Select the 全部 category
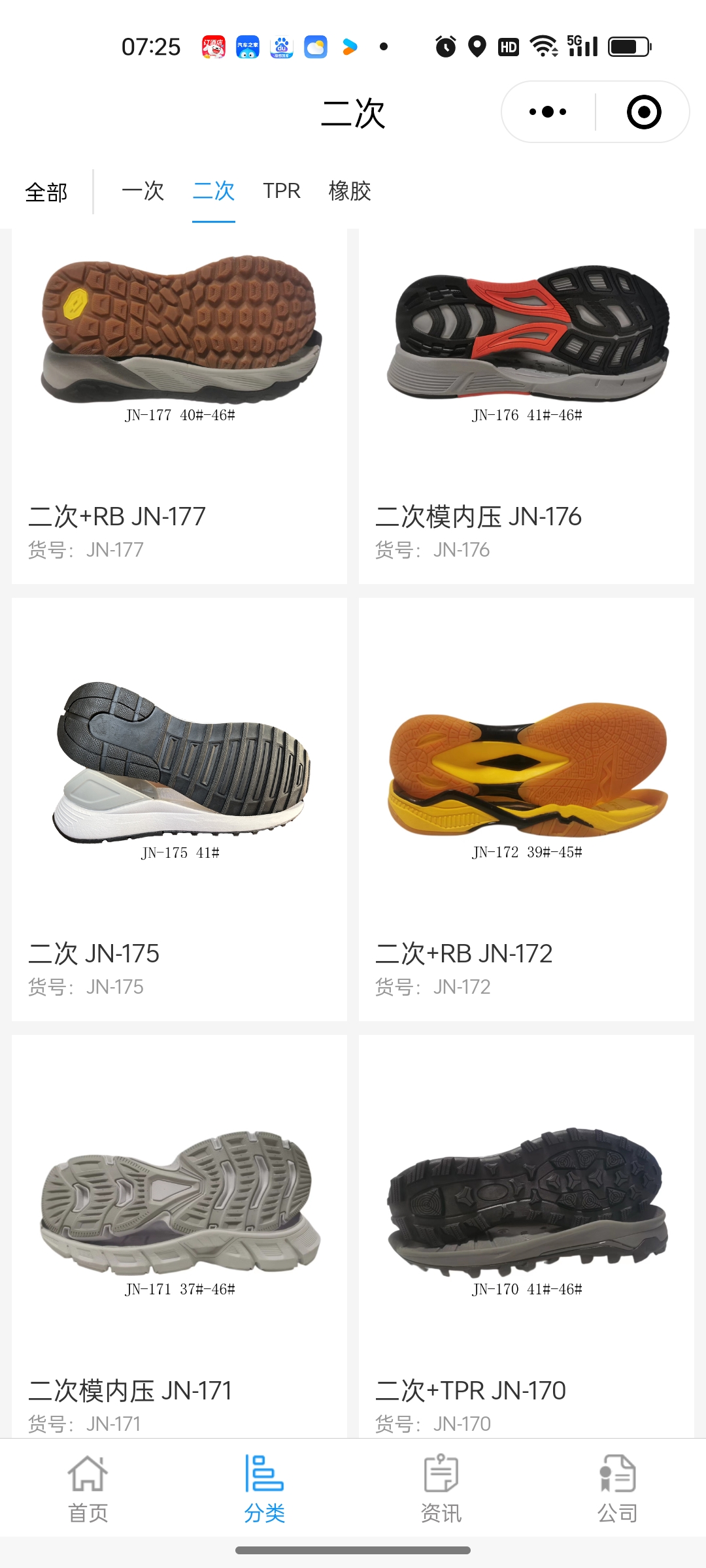This screenshot has height=1568, width=706. (x=46, y=192)
